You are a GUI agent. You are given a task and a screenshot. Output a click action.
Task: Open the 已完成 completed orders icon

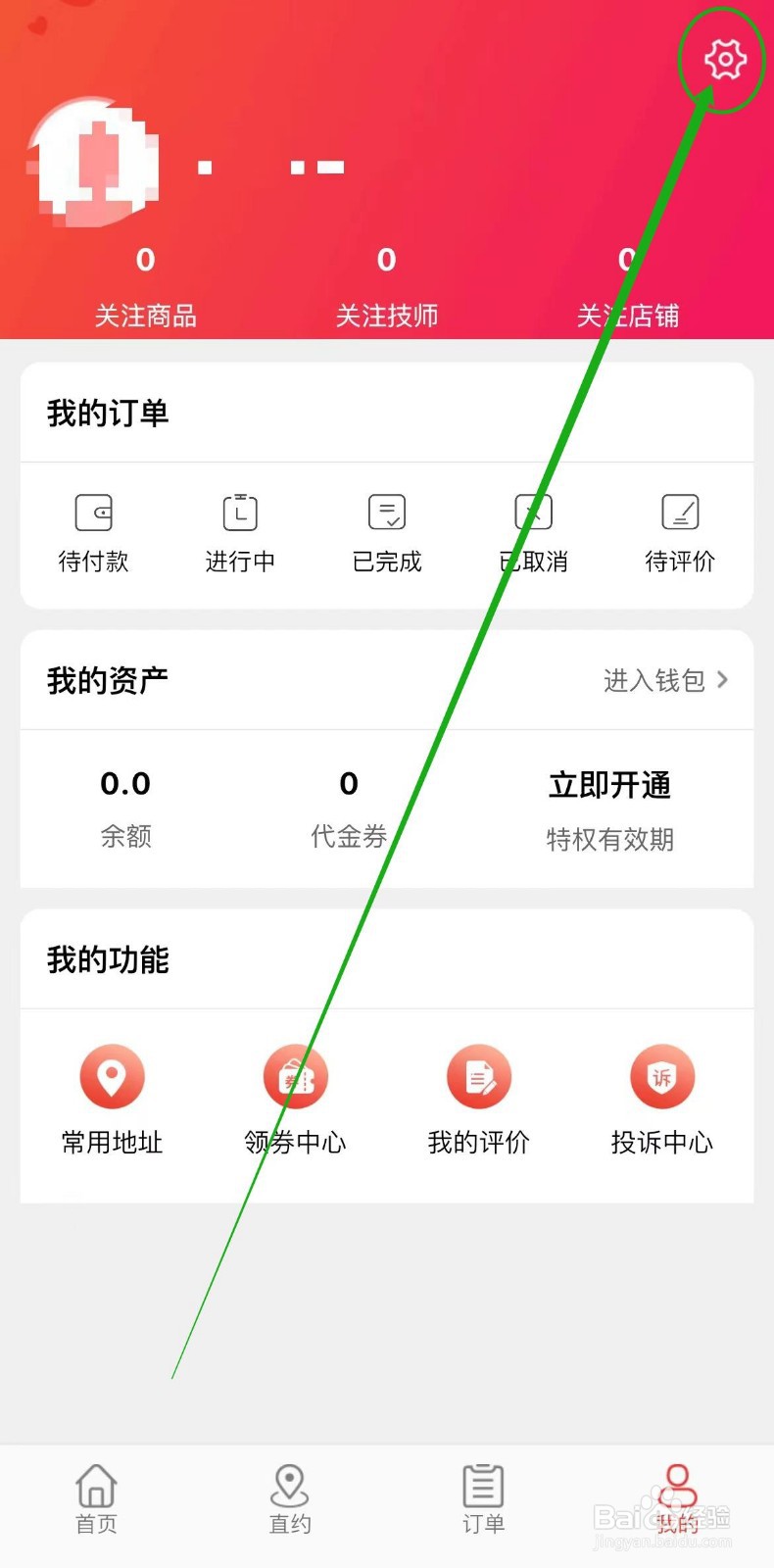[x=387, y=529]
